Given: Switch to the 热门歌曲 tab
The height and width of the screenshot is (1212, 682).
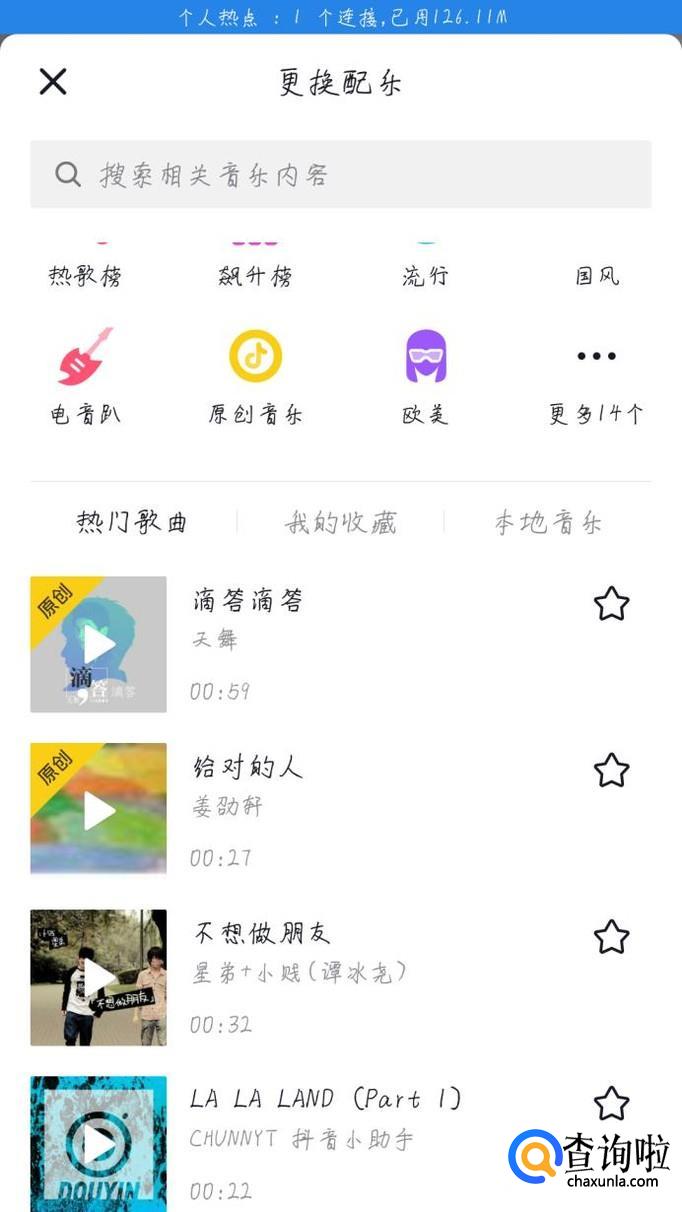Looking at the screenshot, I should point(132,522).
